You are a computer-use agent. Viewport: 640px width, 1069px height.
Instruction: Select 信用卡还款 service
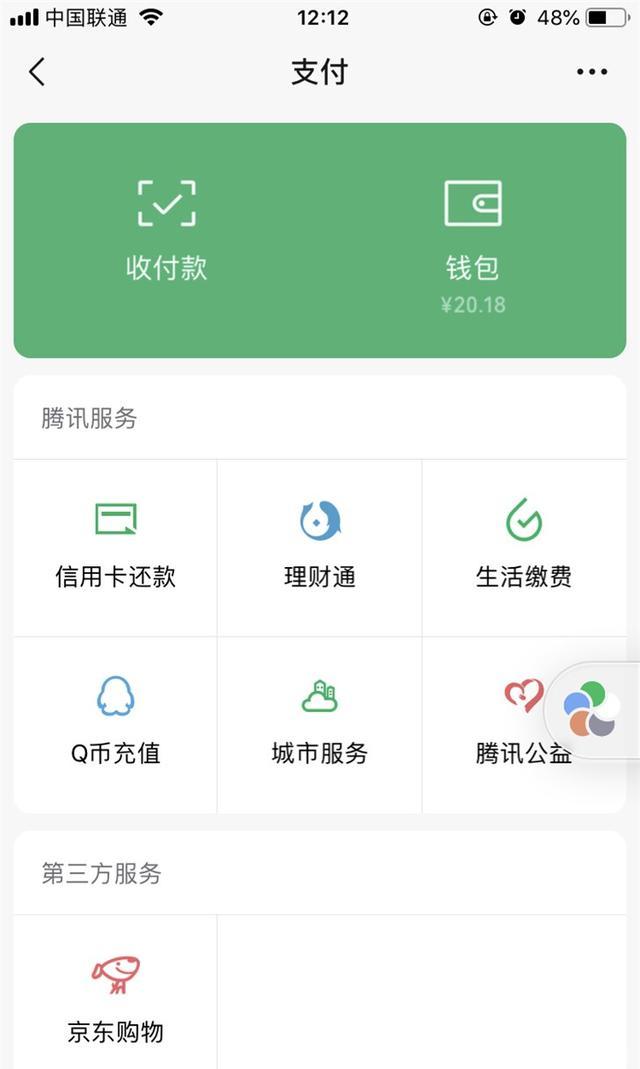coord(115,547)
